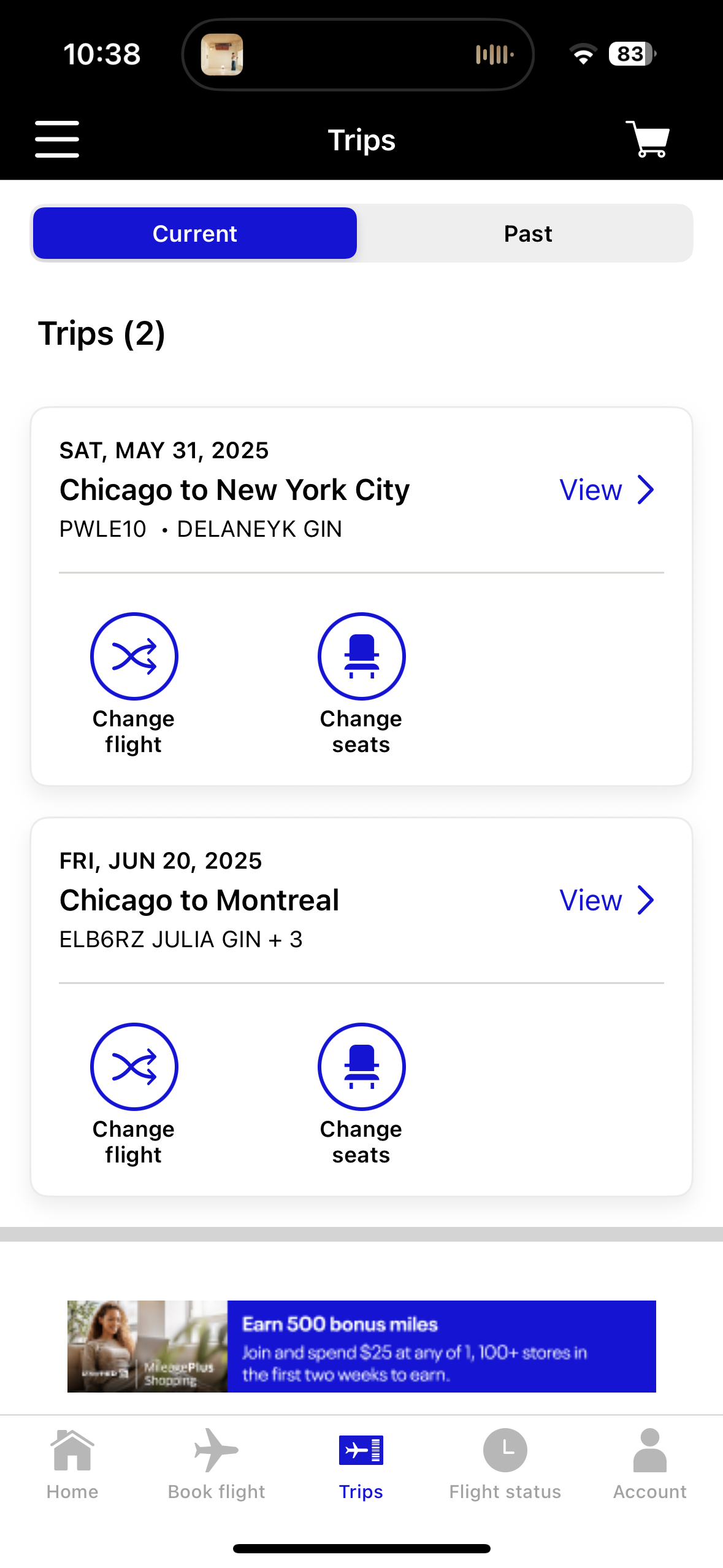Open the Earn 500 bonus miles banner

tap(361, 1346)
